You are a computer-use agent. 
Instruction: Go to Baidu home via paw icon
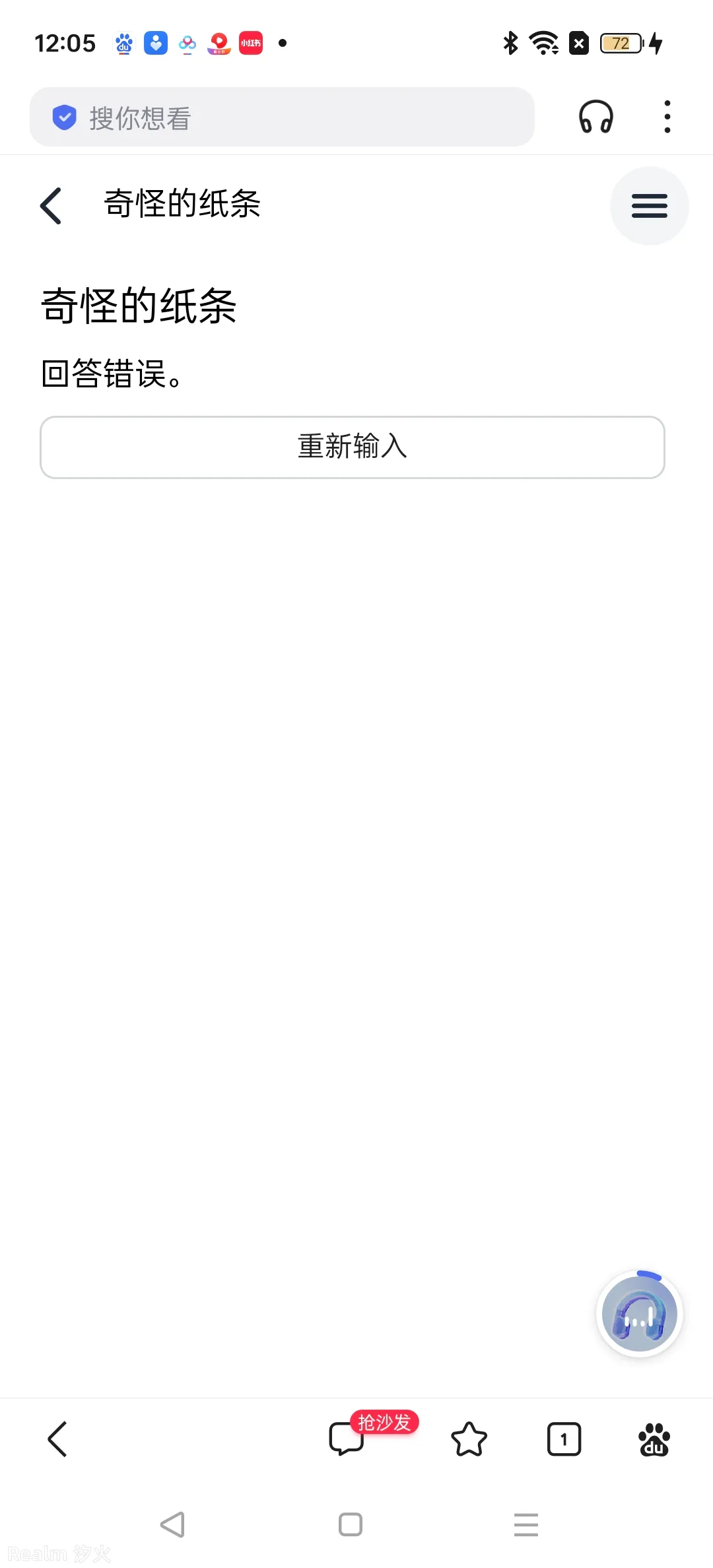pyautogui.click(x=654, y=1439)
